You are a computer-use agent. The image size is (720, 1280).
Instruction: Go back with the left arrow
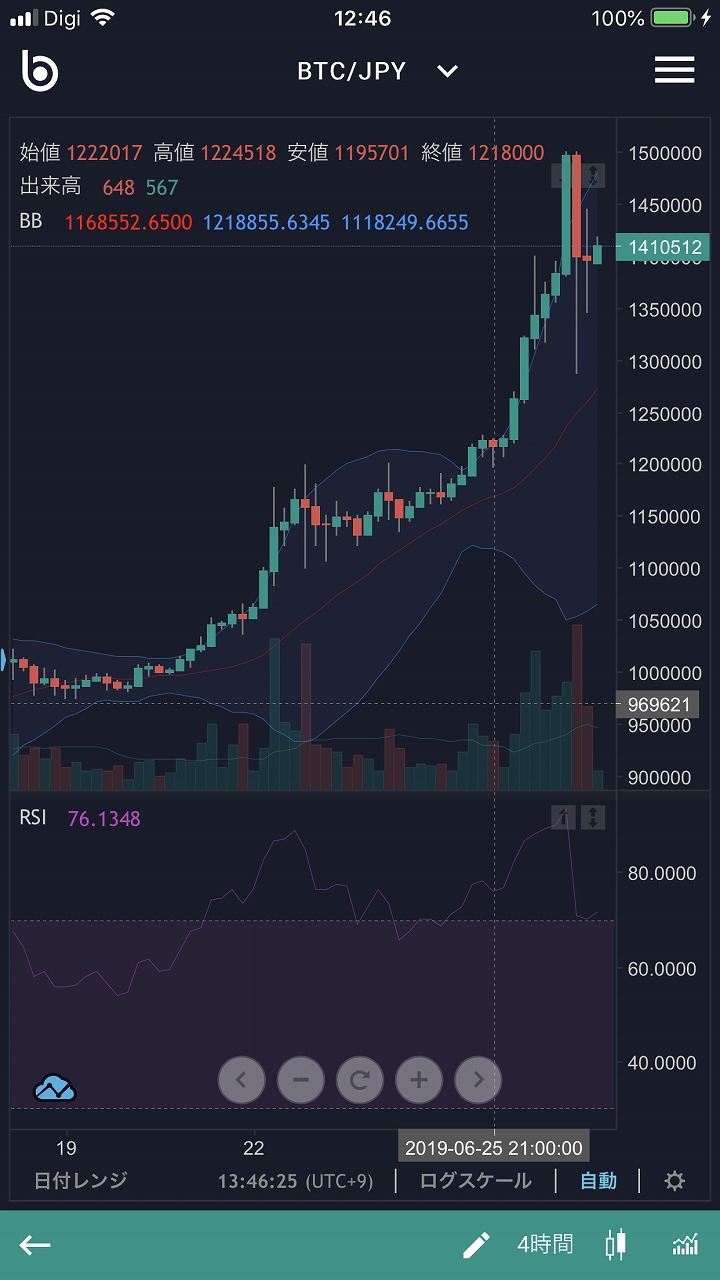point(36,1244)
